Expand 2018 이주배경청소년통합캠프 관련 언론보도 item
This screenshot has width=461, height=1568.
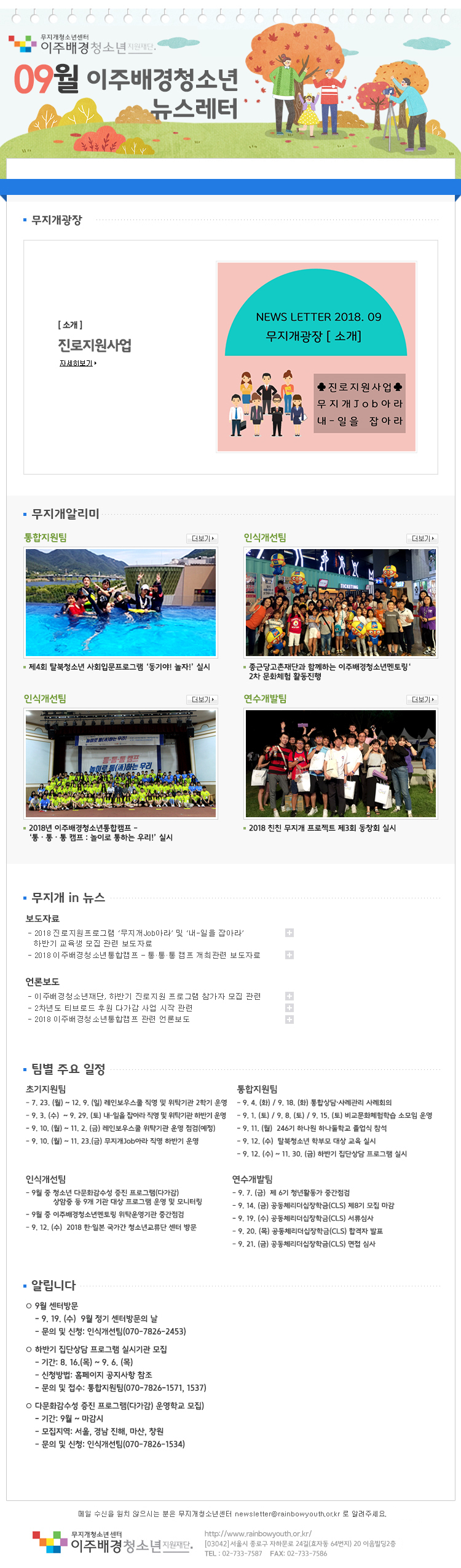[x=290, y=1019]
